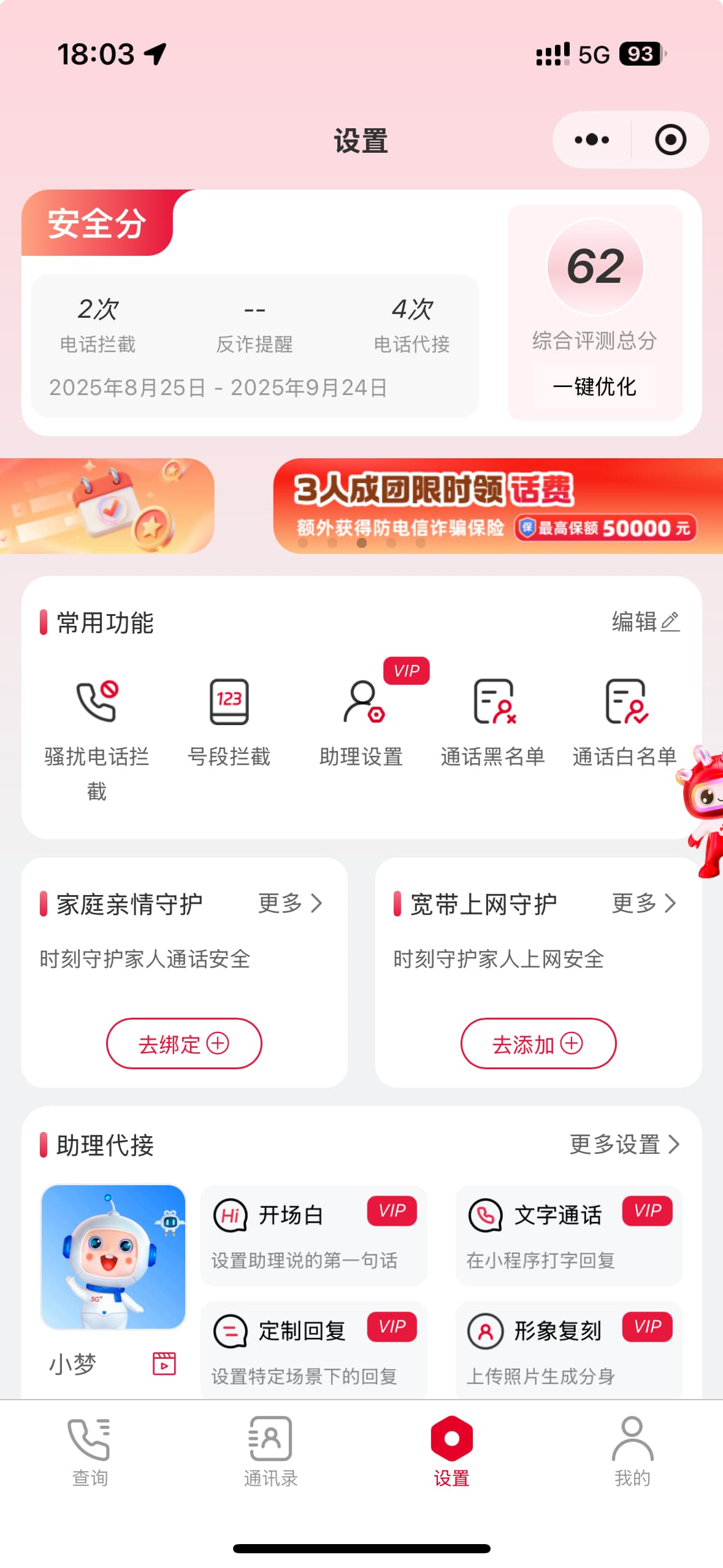The width and height of the screenshot is (723, 1568).
Task: Open the 文字通话 option
Action: pos(568,1235)
